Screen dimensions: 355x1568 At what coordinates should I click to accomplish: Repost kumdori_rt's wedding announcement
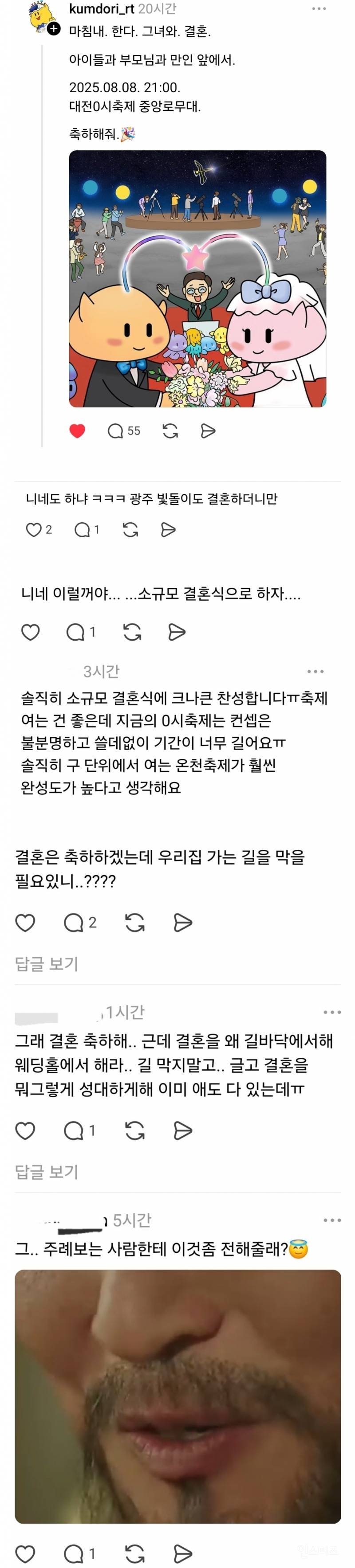[x=170, y=431]
